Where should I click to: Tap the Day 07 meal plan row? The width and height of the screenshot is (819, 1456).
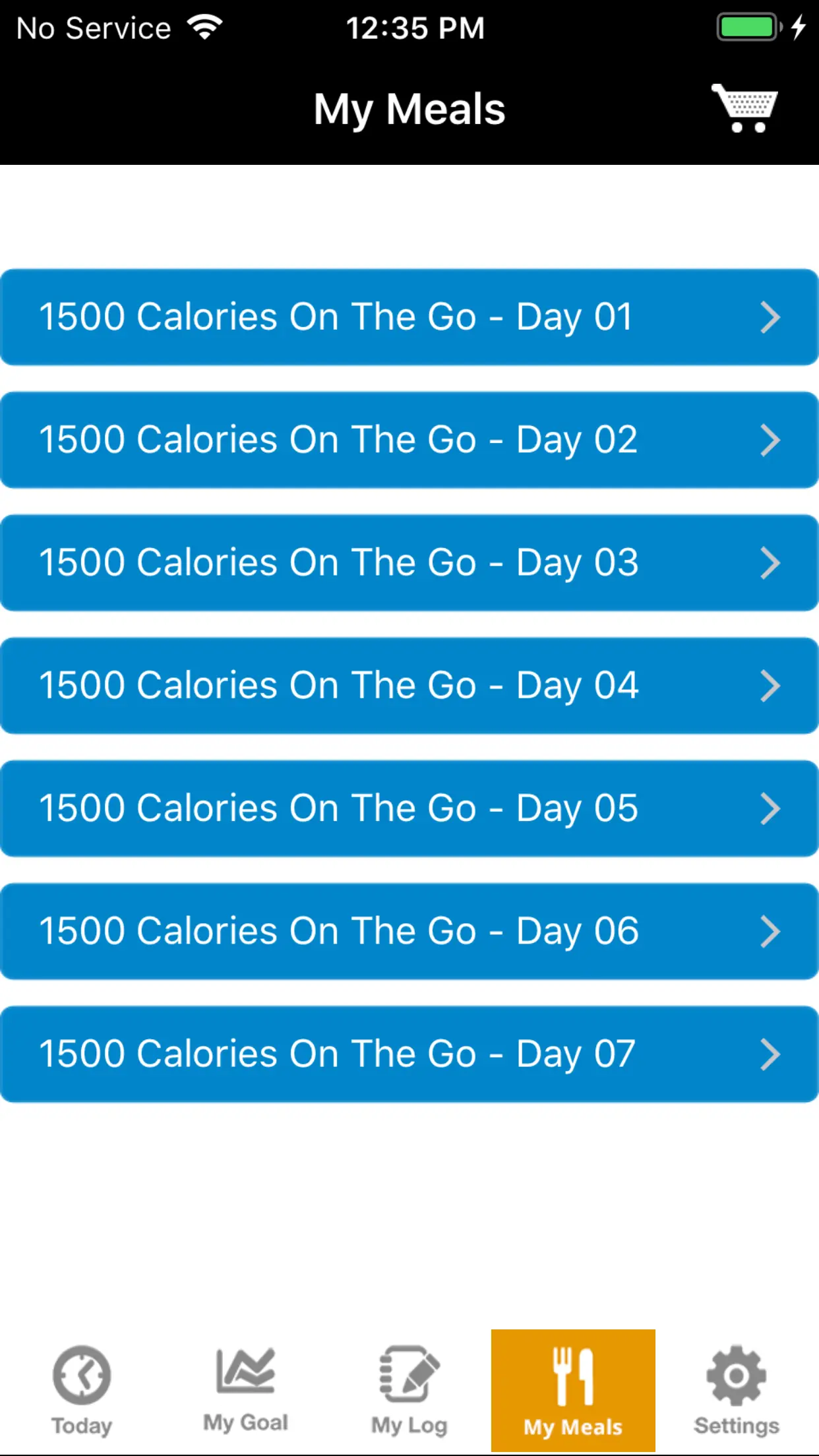tap(409, 1054)
